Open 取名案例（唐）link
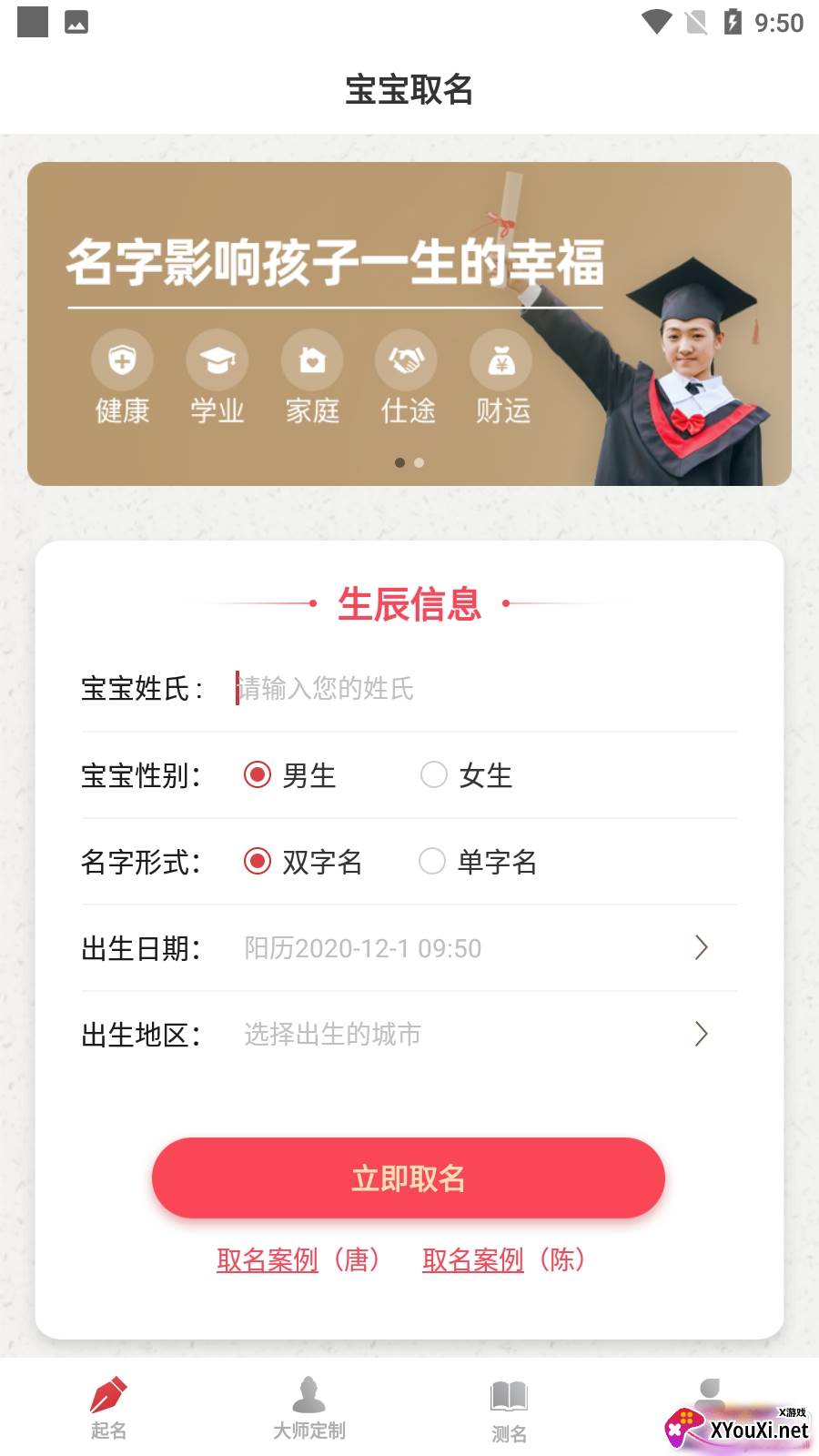Viewport: 819px width, 1456px height. [x=298, y=1259]
